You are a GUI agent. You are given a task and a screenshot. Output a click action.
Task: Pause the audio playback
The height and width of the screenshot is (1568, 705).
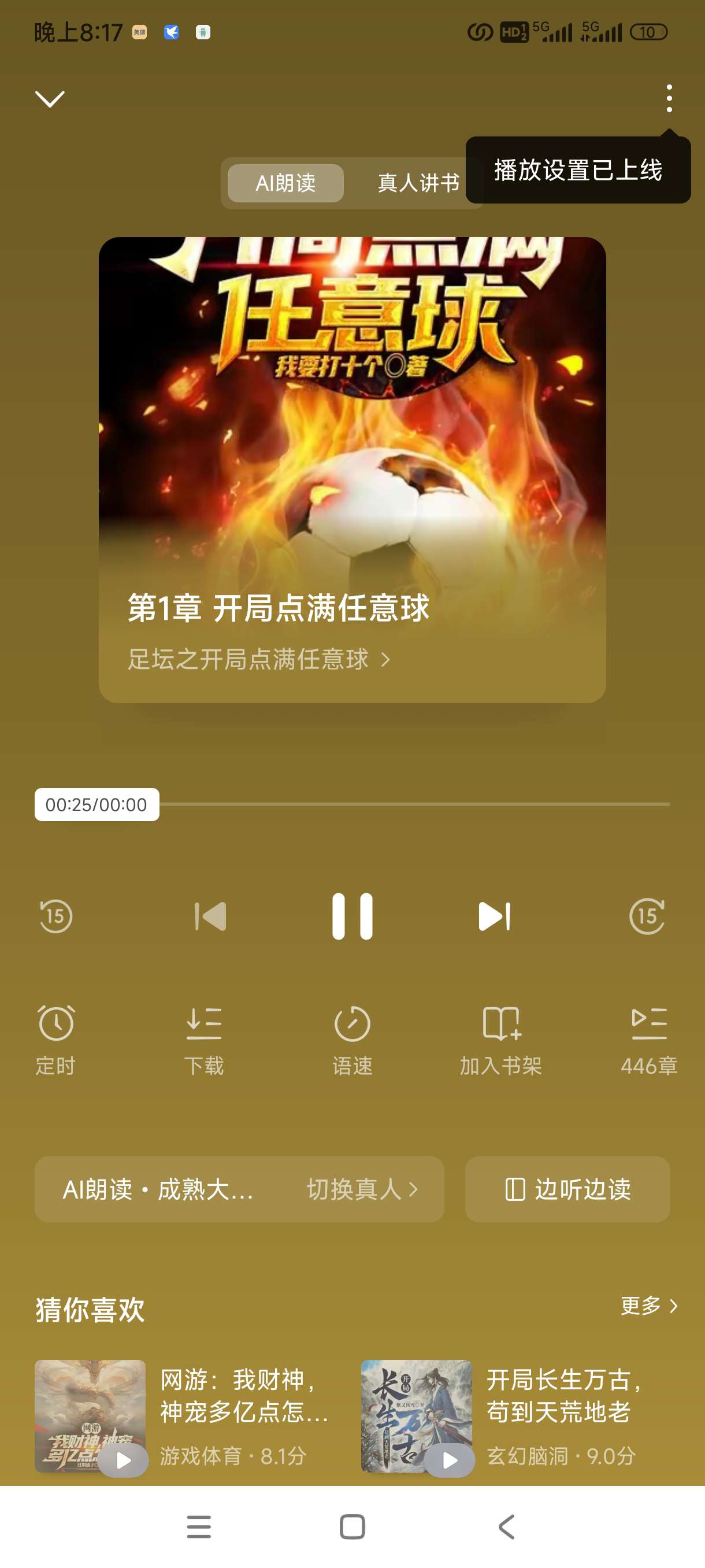352,916
